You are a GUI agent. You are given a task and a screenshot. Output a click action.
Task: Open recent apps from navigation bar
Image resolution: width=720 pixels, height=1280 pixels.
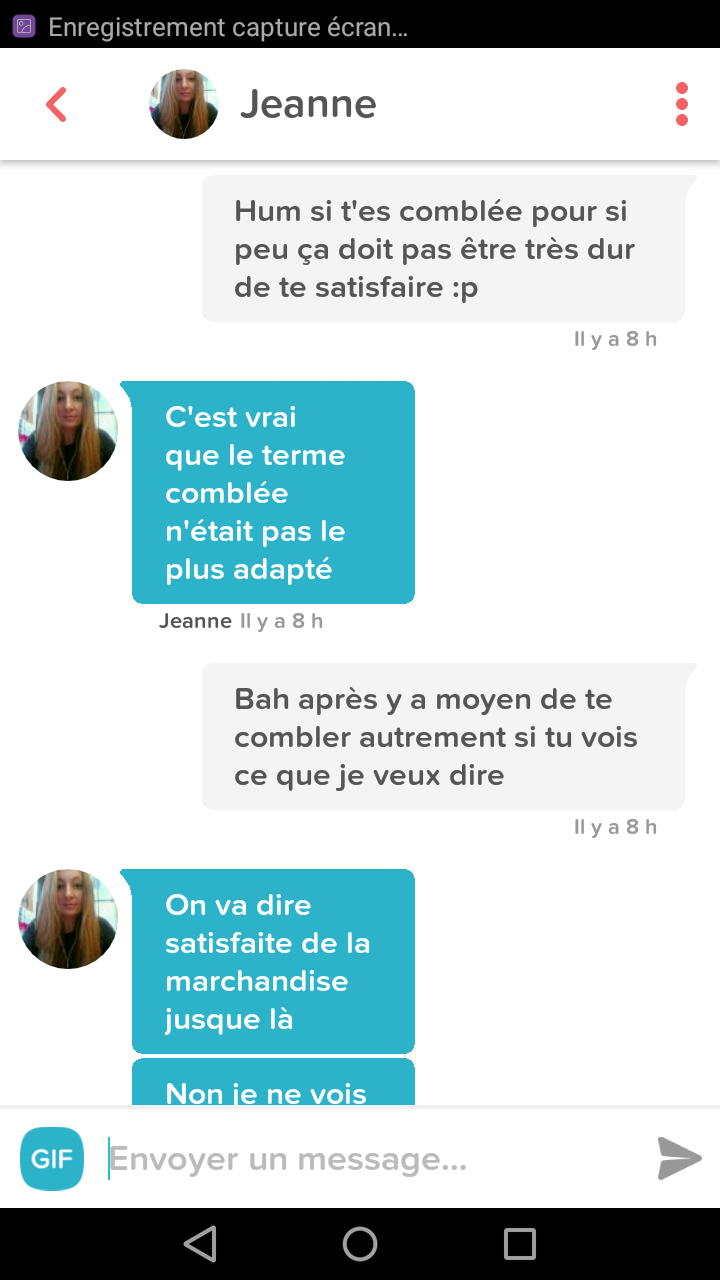click(x=520, y=1244)
